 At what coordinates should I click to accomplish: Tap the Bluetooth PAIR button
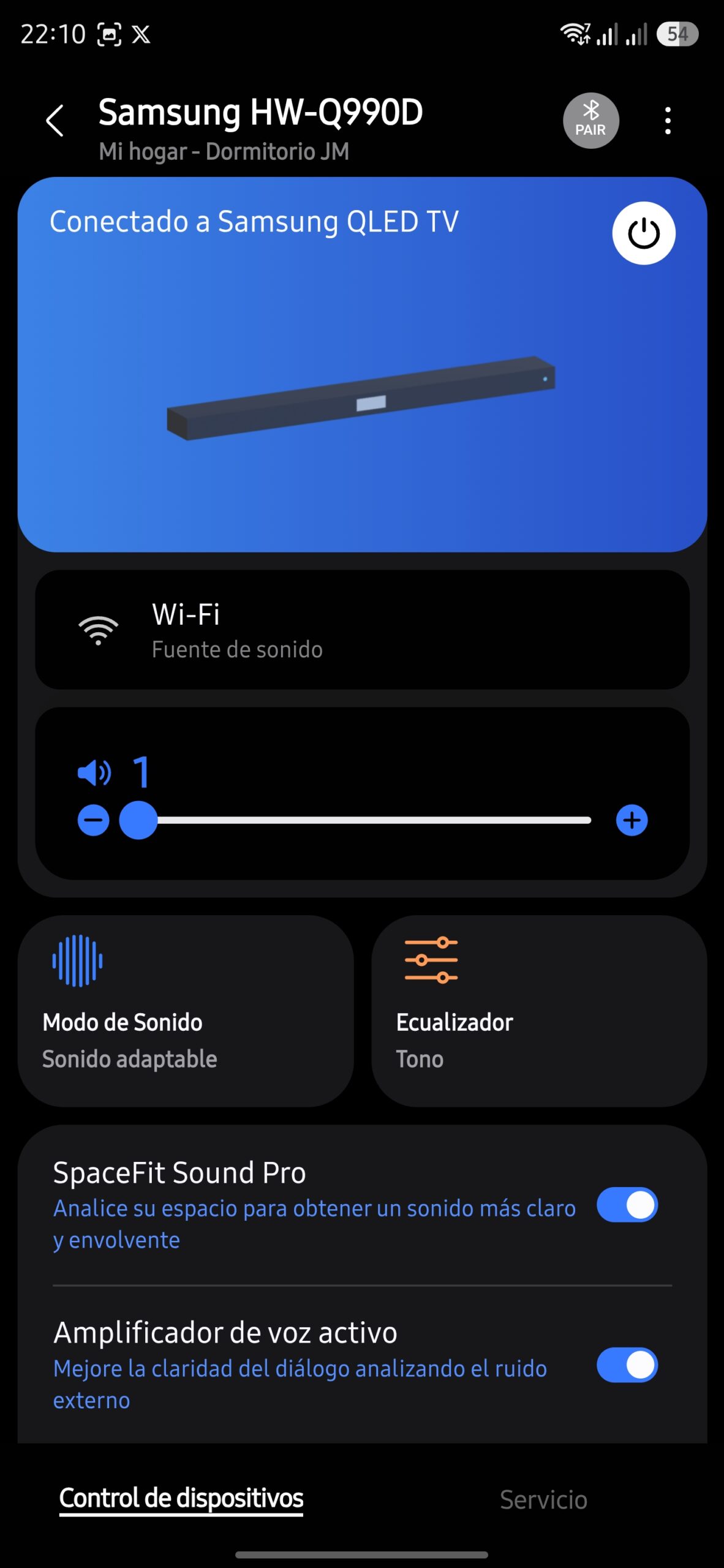coord(590,121)
